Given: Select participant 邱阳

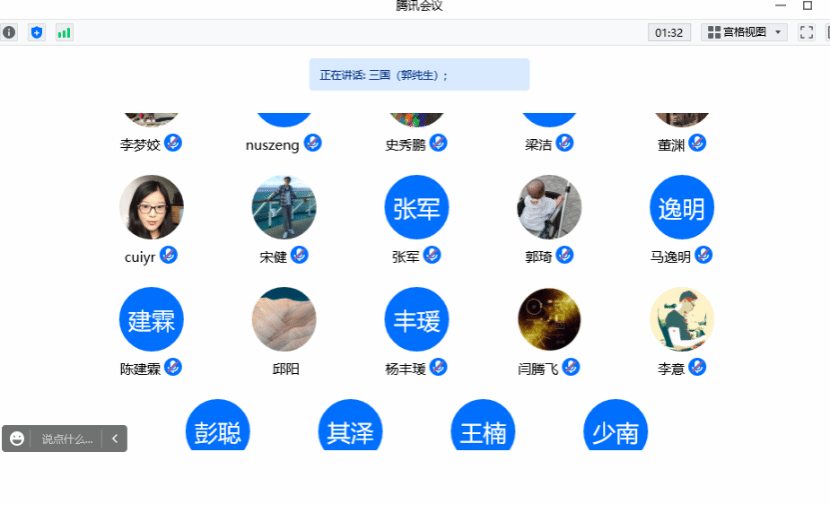Looking at the screenshot, I should 284,320.
